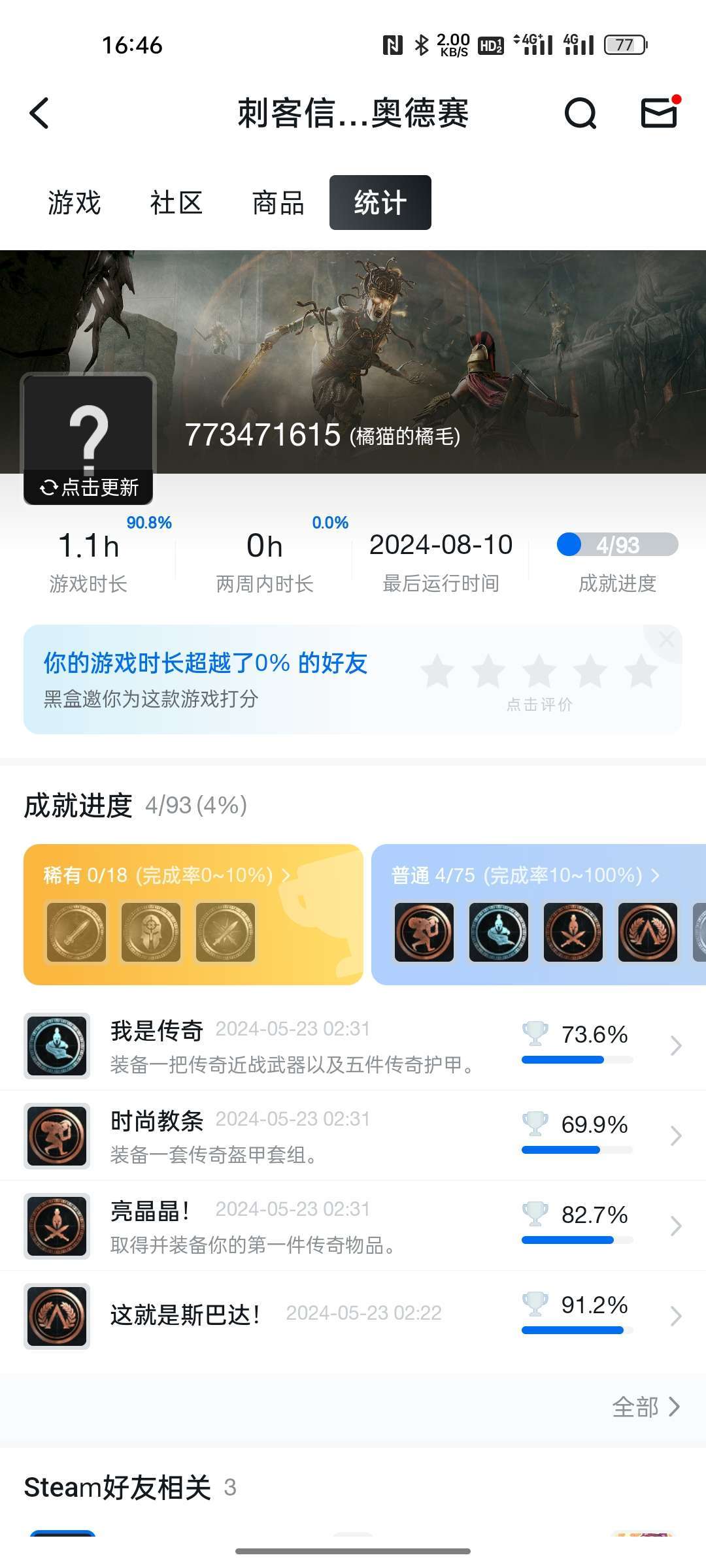This screenshot has width=706, height=1568.
Task: Tap 点击更新 to refresh the avatar
Action: tap(88, 487)
